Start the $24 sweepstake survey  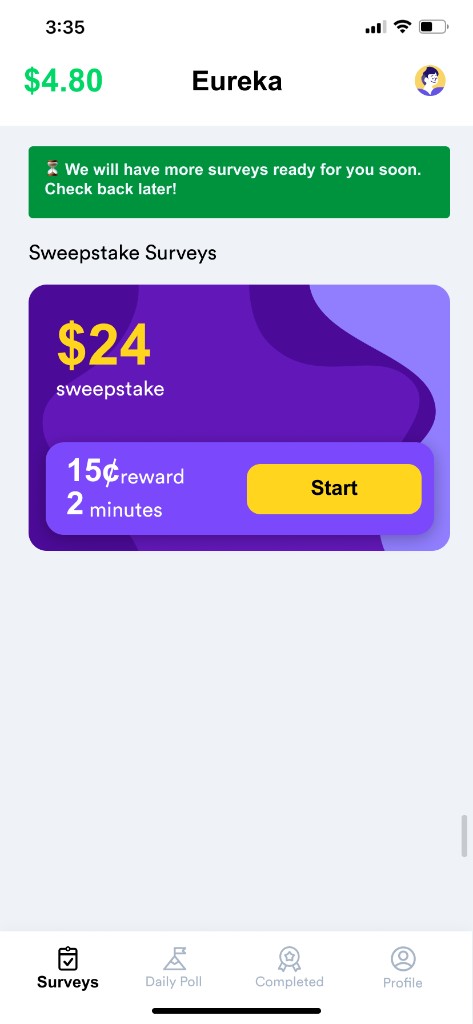pos(334,488)
